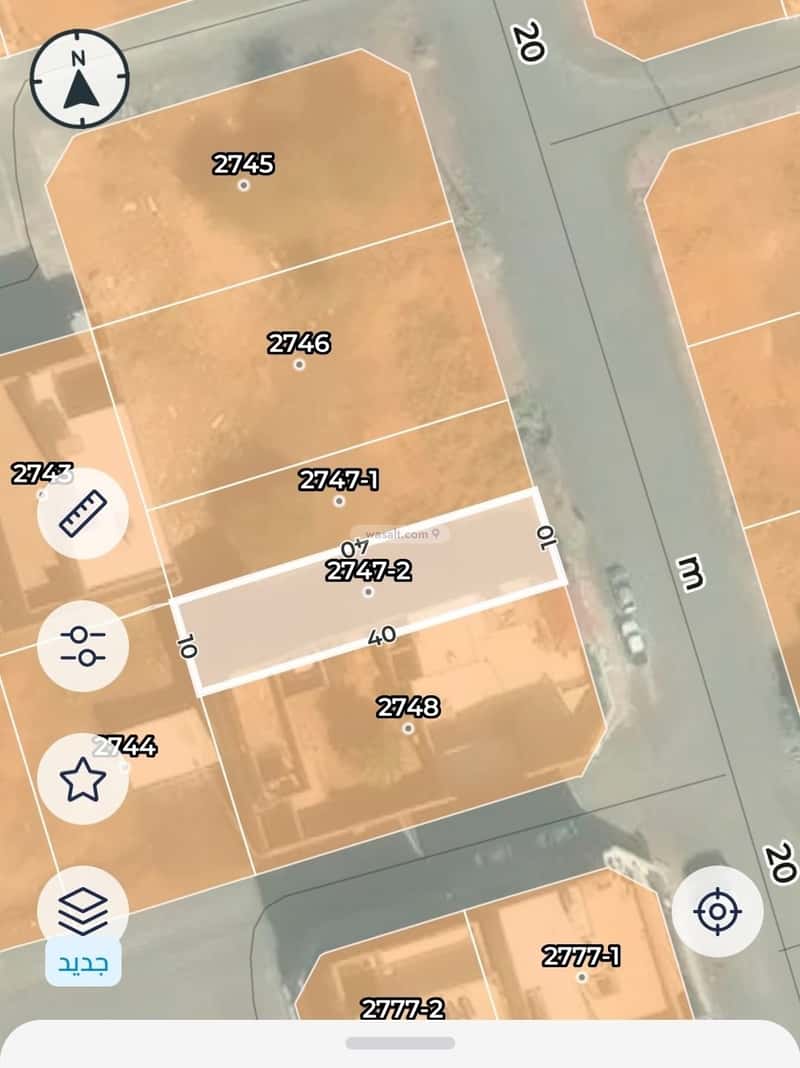Viewport: 800px width, 1068px height.
Task: Center map on my location
Action: pyautogui.click(x=717, y=911)
